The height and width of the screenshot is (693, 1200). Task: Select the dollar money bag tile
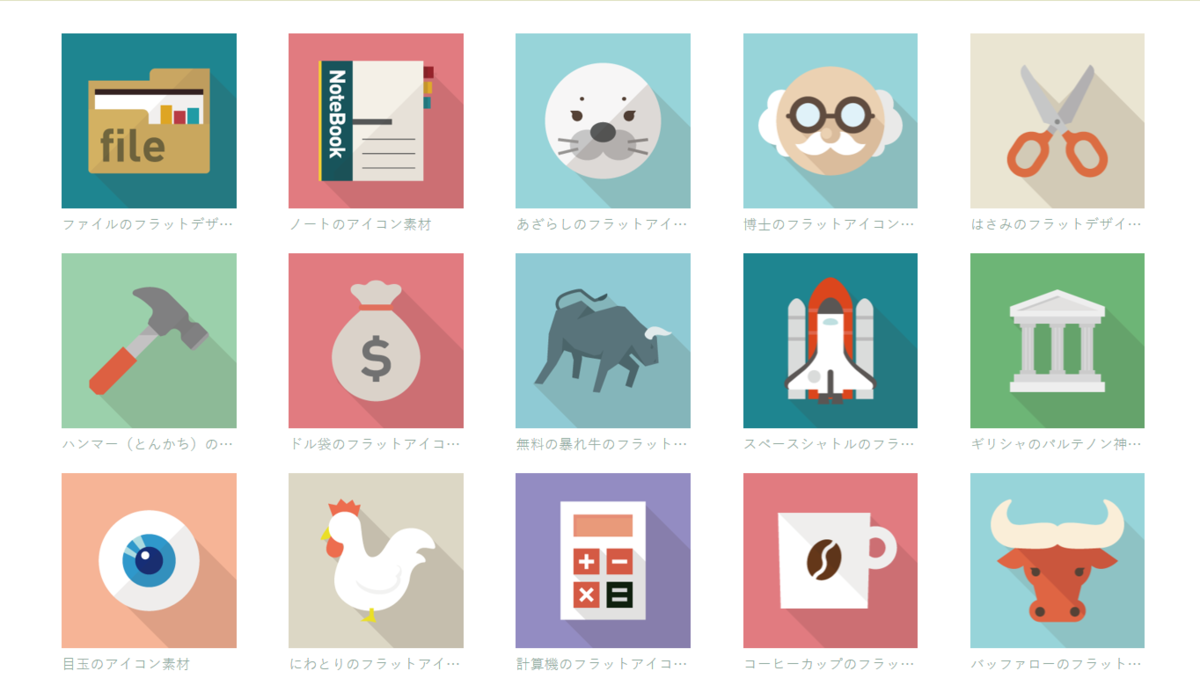376,340
